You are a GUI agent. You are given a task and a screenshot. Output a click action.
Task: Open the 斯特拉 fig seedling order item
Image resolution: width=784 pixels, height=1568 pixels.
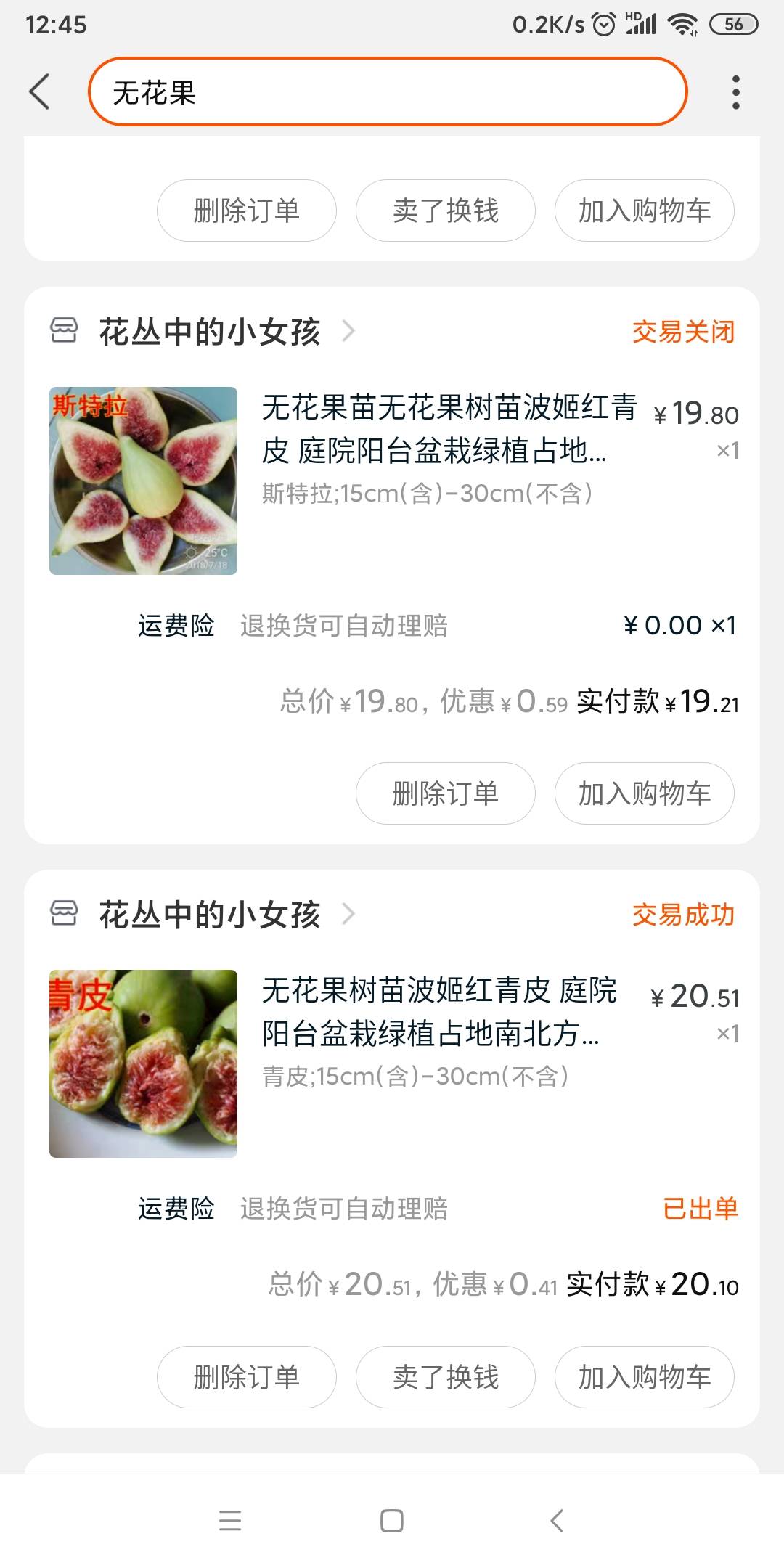click(393, 481)
